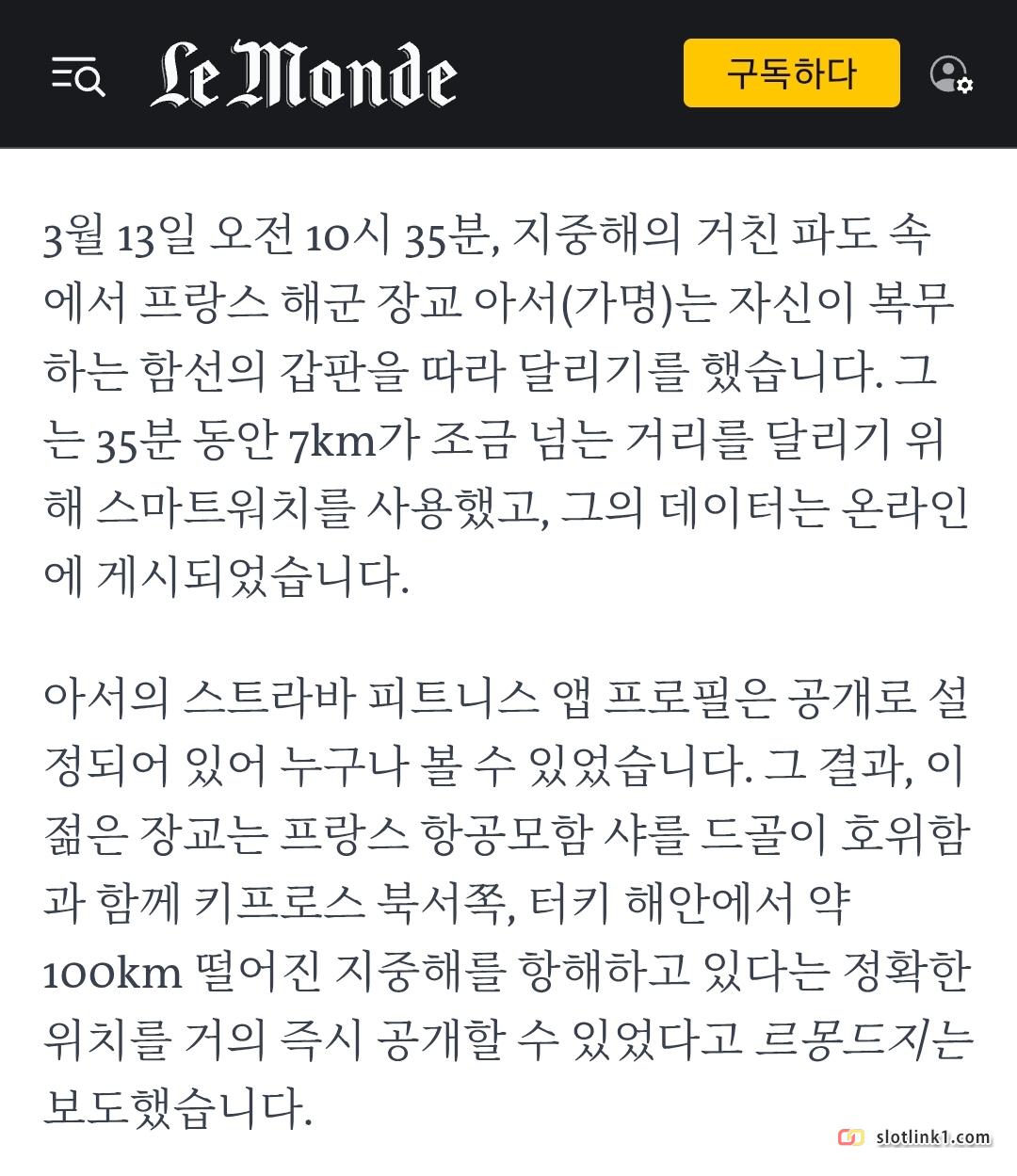
Task: Tap the Le Monde logo to go home
Action: click(x=303, y=73)
